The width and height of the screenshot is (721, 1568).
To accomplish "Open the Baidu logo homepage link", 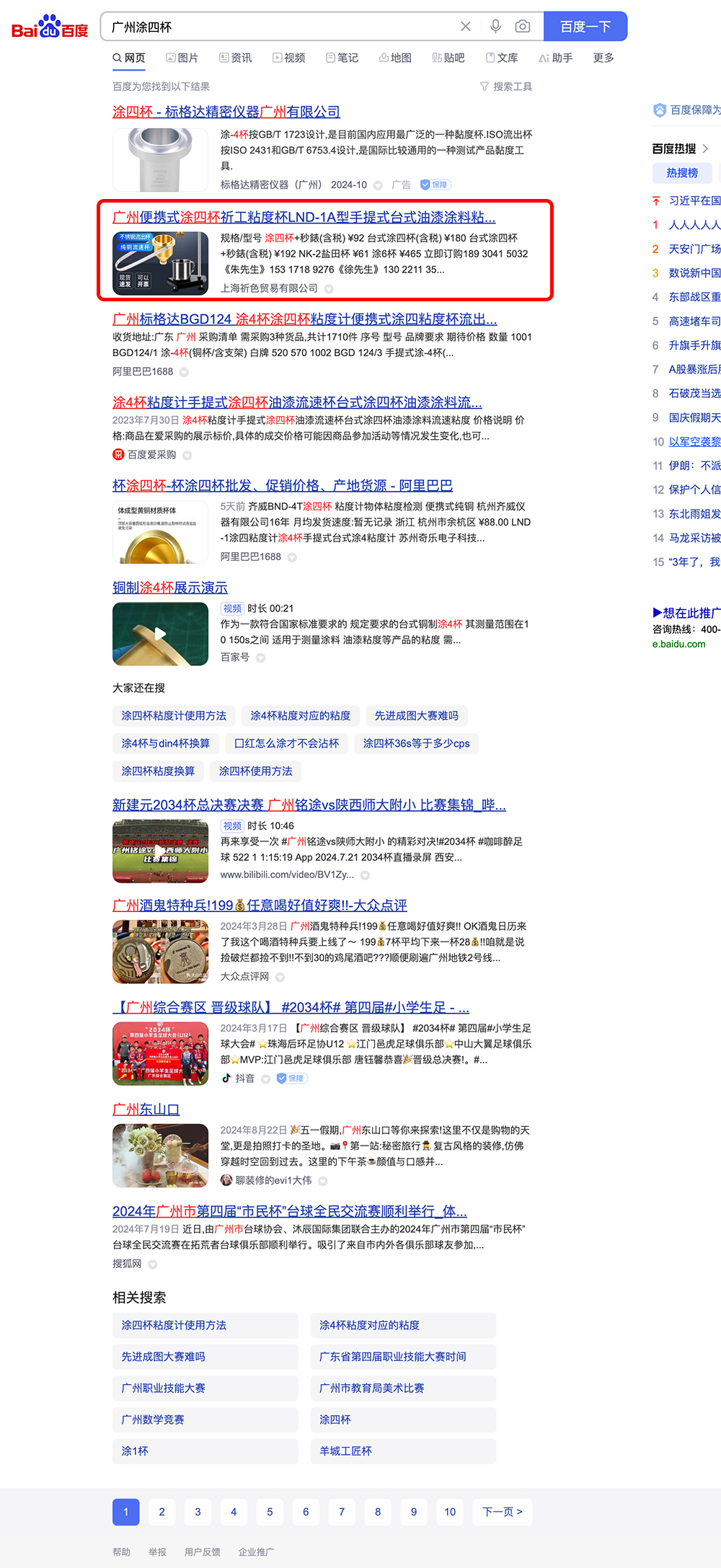I will pyautogui.click(x=50, y=27).
